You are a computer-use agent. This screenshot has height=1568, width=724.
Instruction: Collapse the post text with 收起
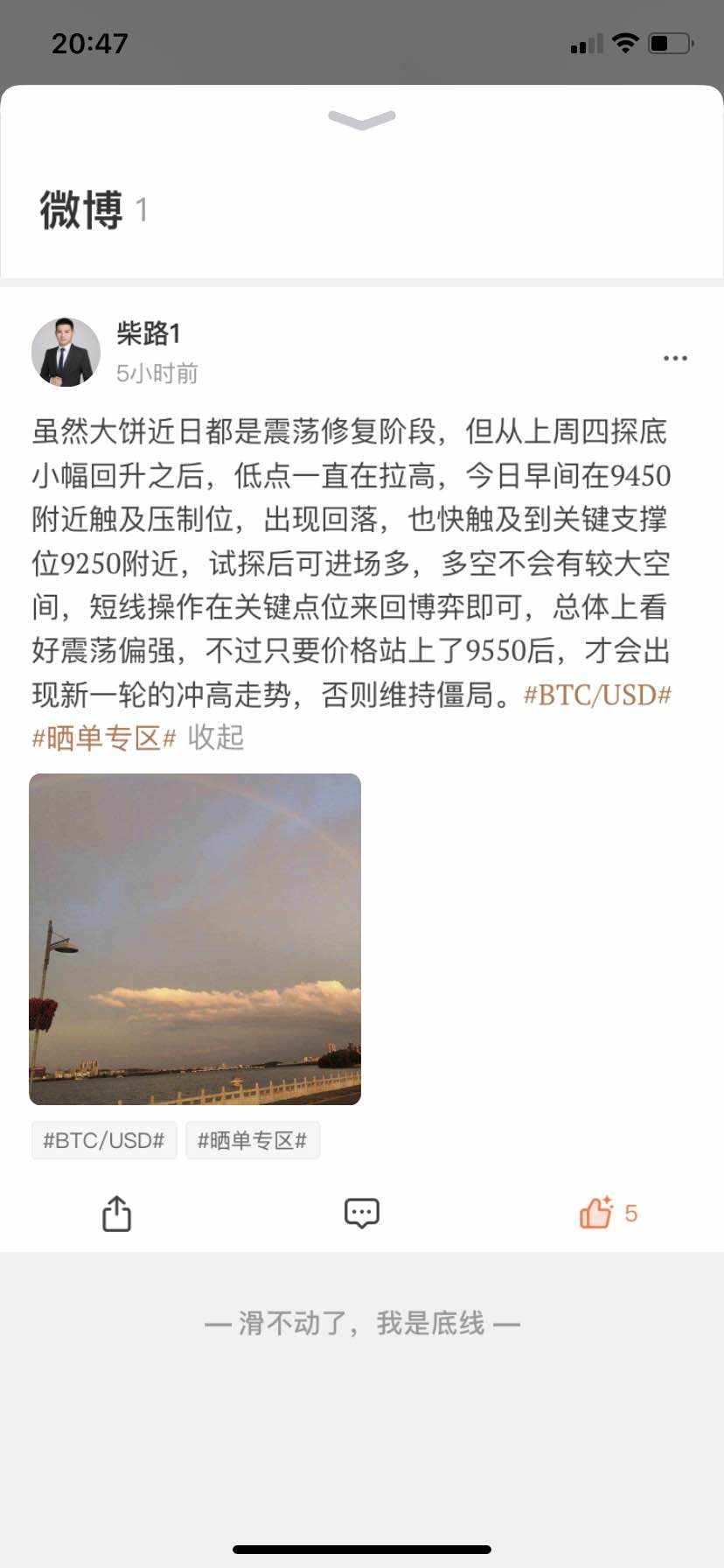(x=216, y=738)
